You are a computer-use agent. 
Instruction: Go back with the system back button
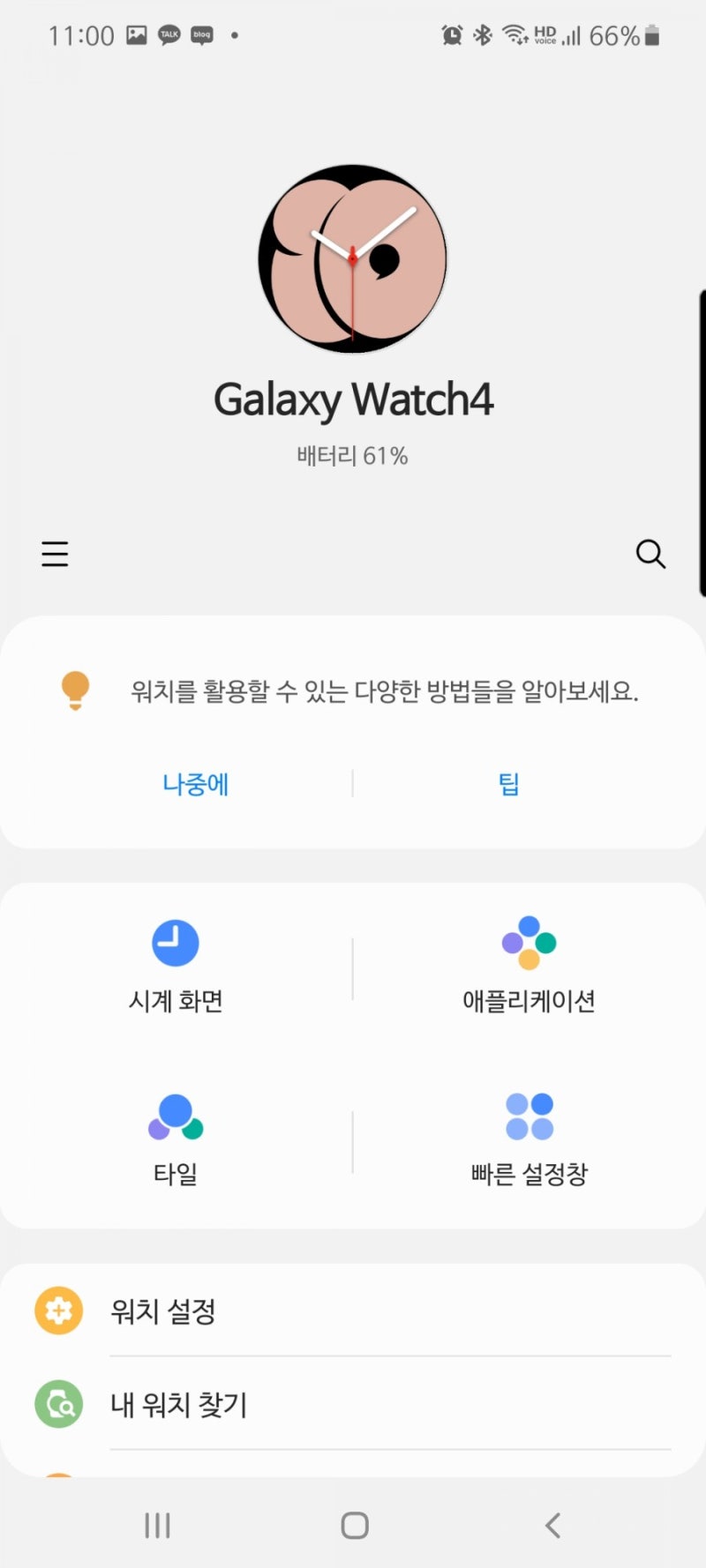point(552,1525)
